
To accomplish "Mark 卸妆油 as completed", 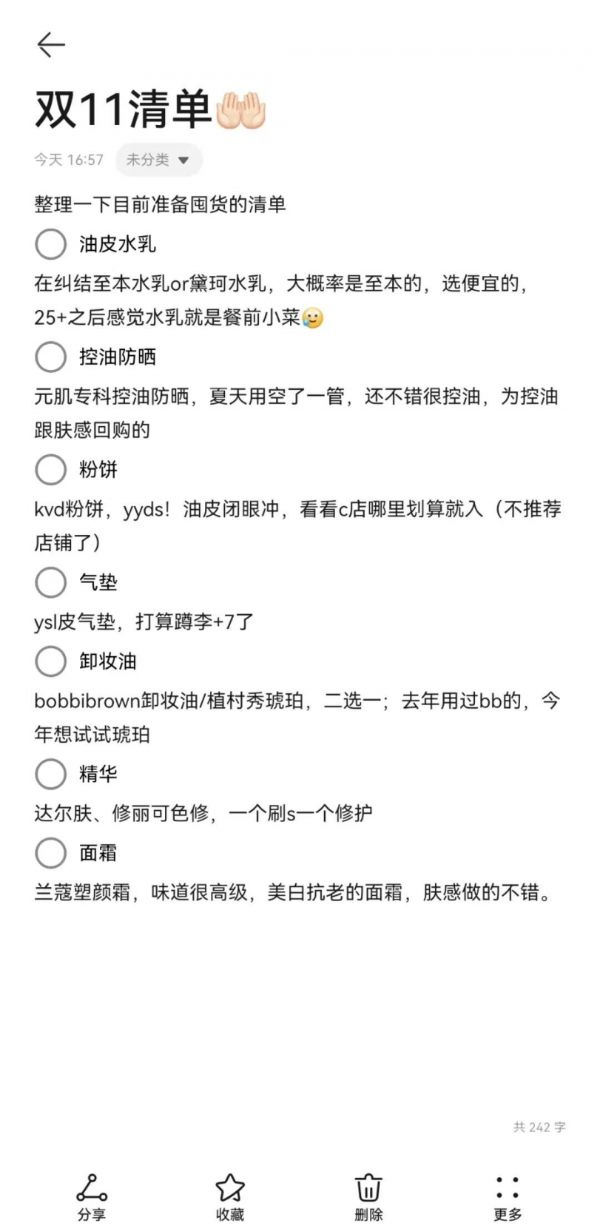I will 50,661.
